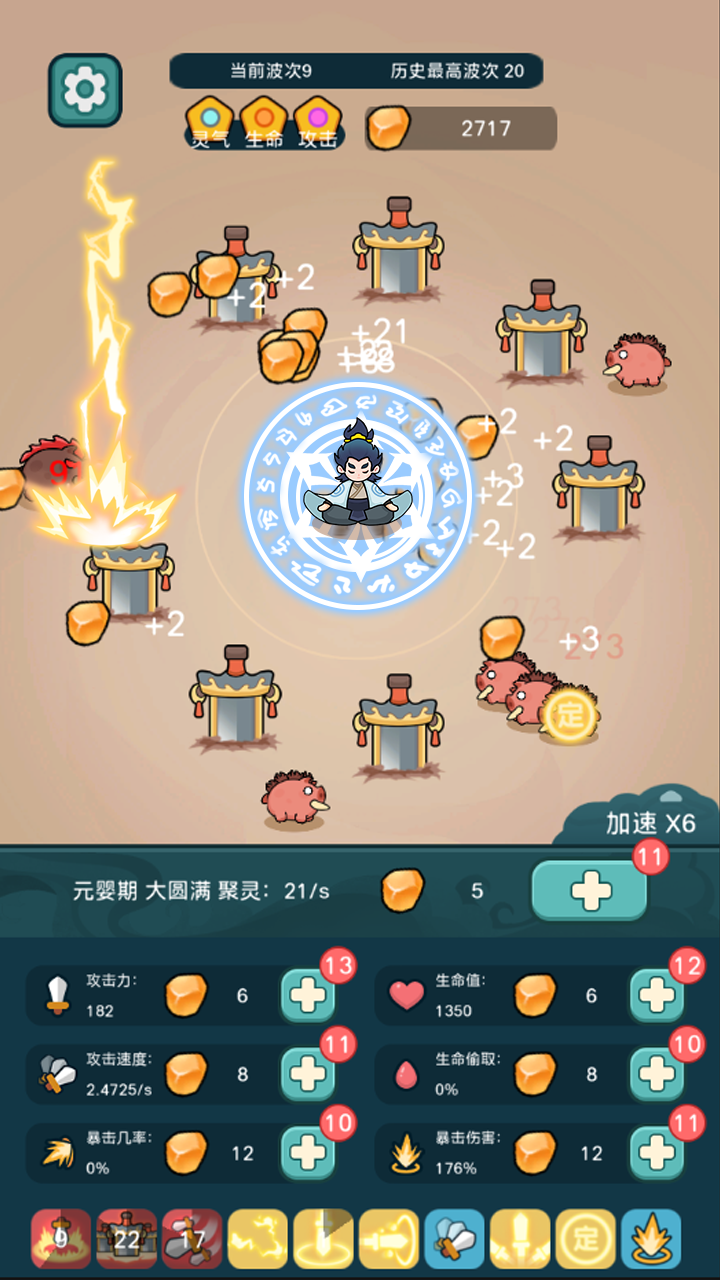Image resolution: width=720 pixels, height=1280 pixels.
Task: Upgrade 攻击力 with its plus button
Action: click(x=307, y=996)
